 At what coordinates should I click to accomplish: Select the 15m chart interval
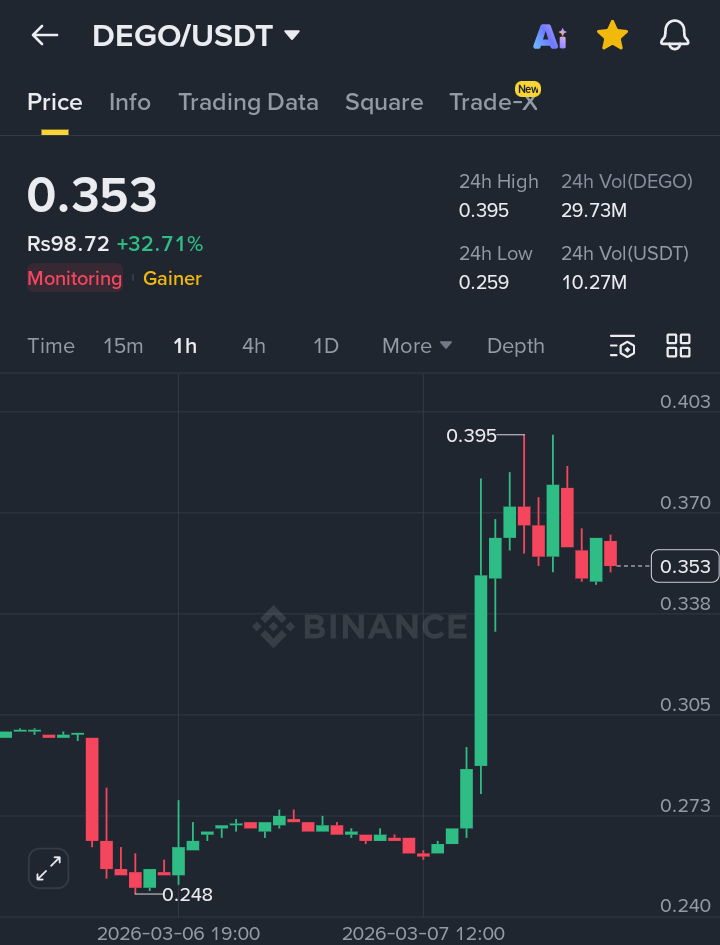123,346
